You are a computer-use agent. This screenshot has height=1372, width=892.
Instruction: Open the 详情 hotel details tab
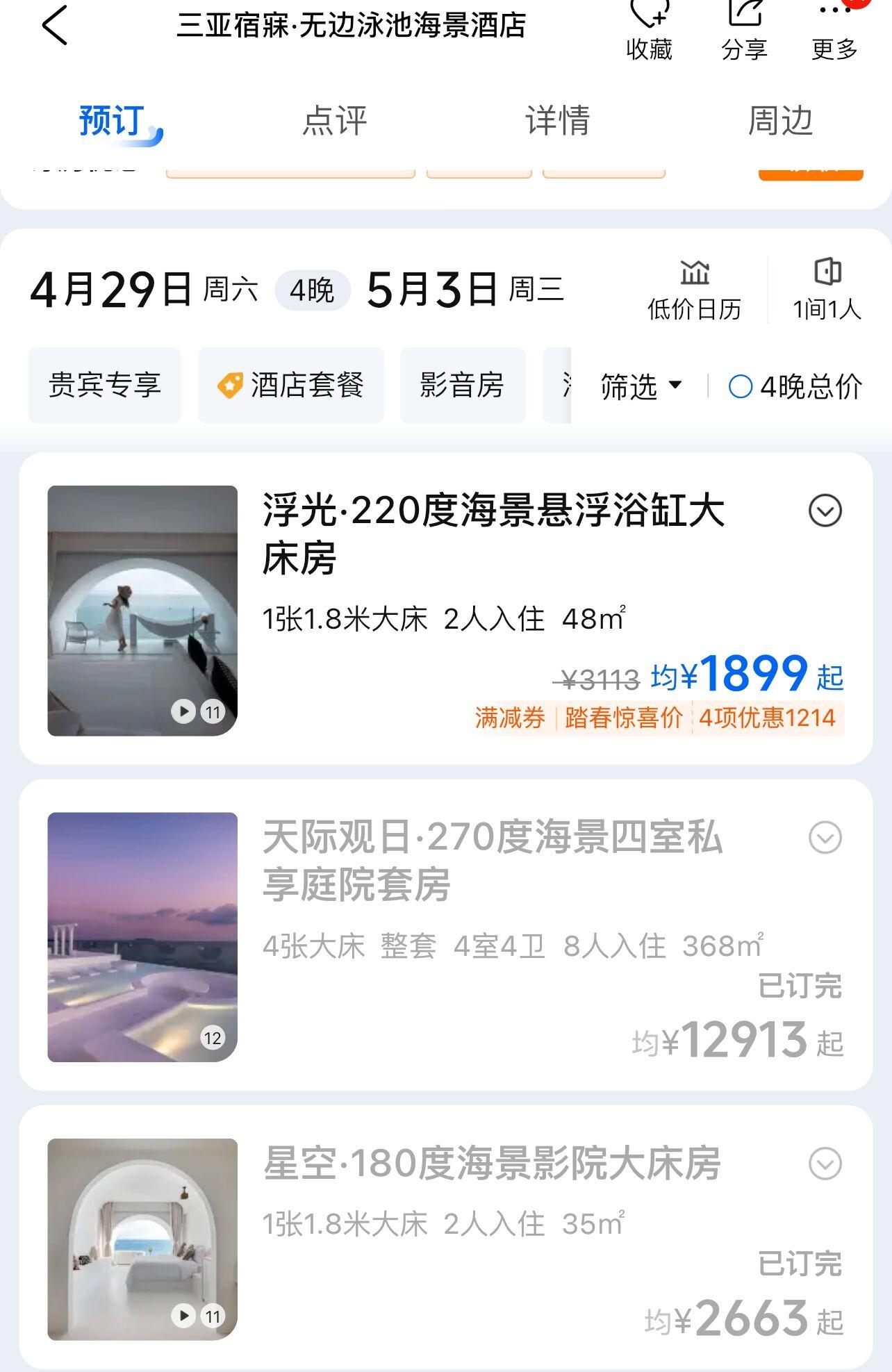click(x=557, y=120)
